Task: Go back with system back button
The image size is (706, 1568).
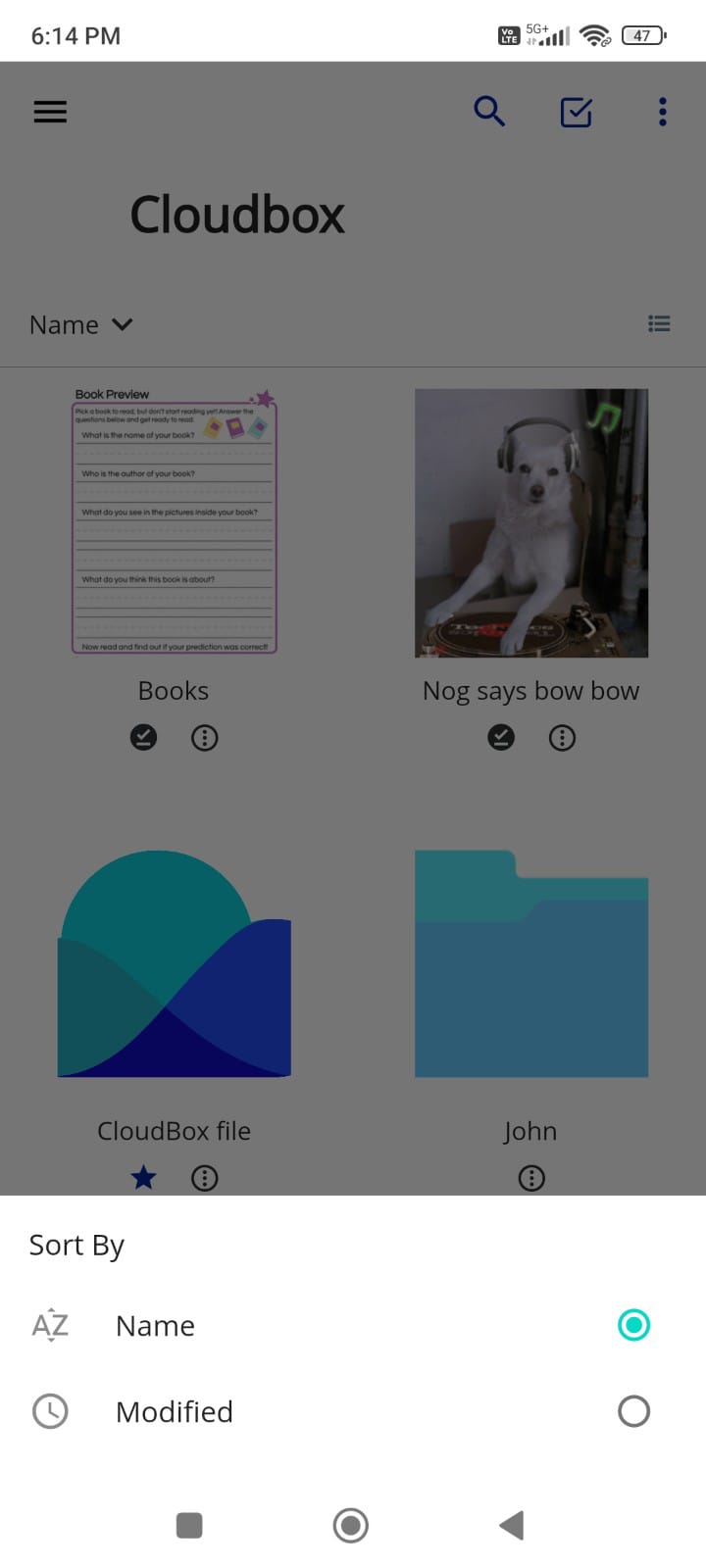Action: point(511,1525)
